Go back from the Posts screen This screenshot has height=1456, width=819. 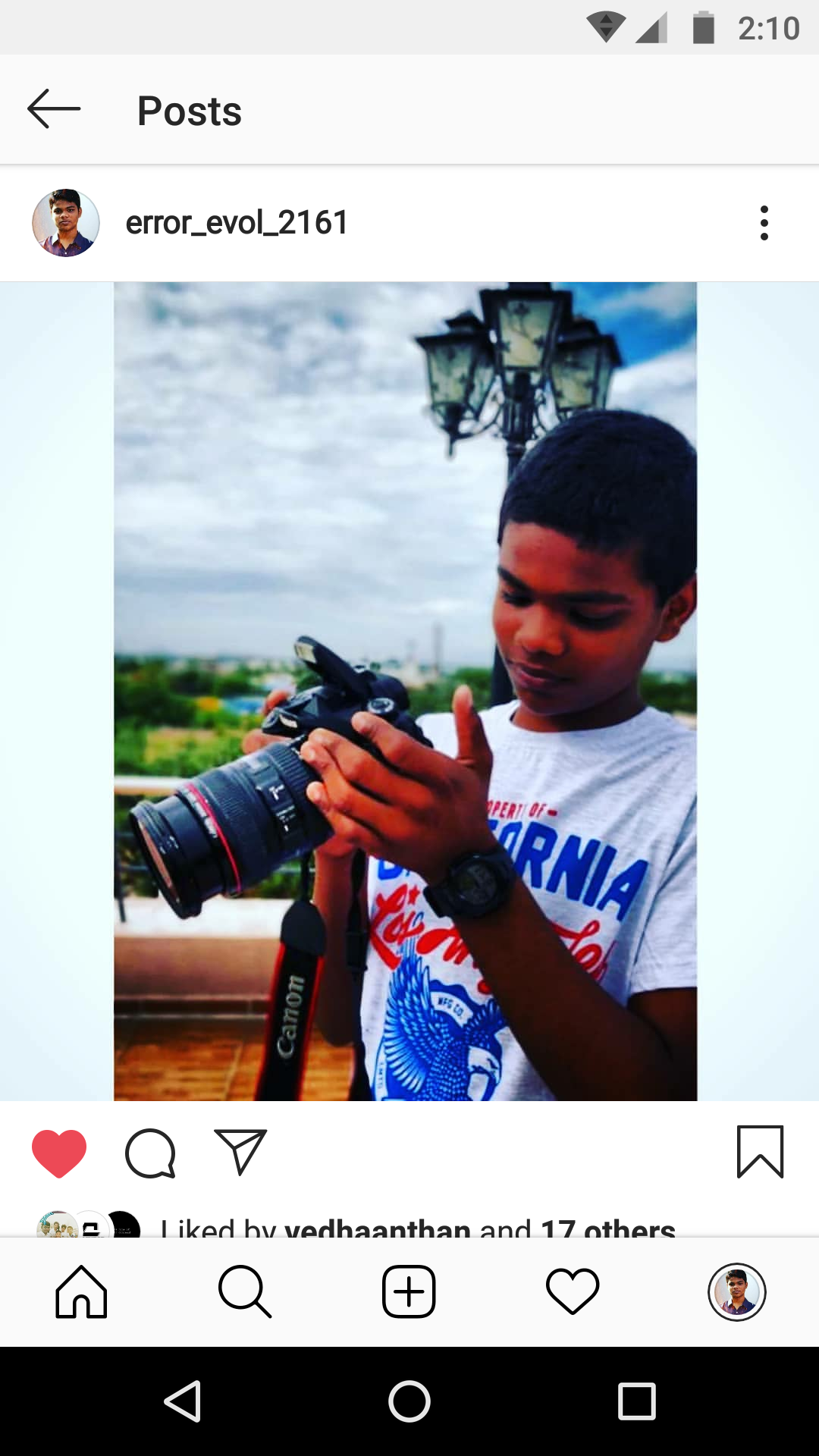(54, 109)
